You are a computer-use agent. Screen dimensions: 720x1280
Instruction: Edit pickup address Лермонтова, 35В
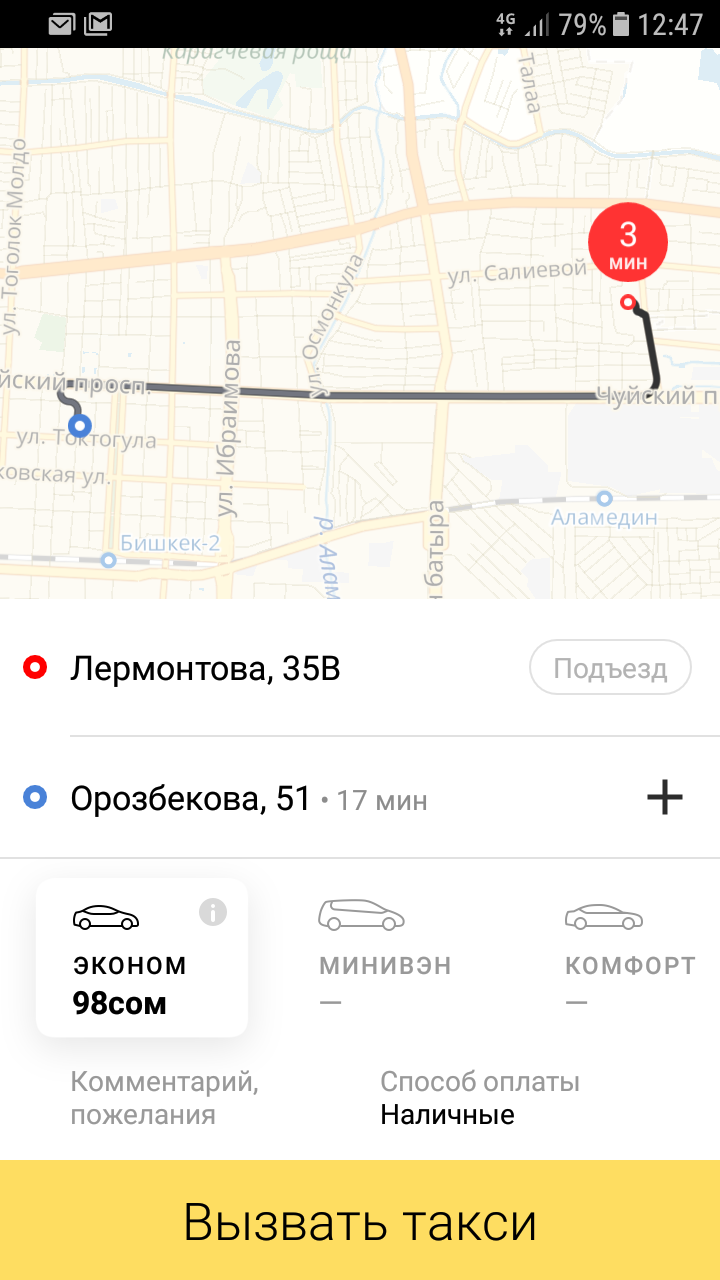tap(205, 668)
